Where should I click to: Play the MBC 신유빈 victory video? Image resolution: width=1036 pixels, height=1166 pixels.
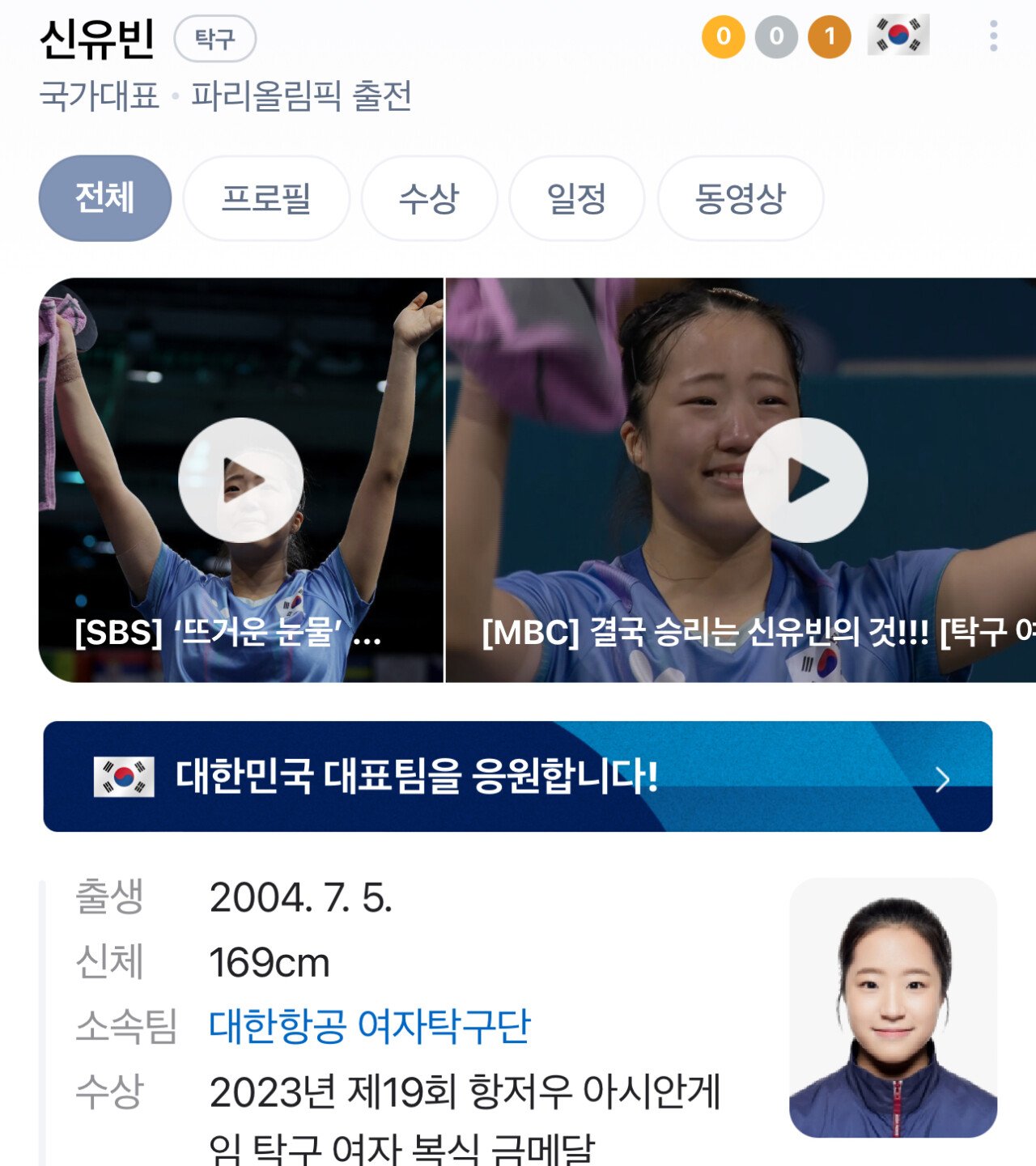click(805, 481)
